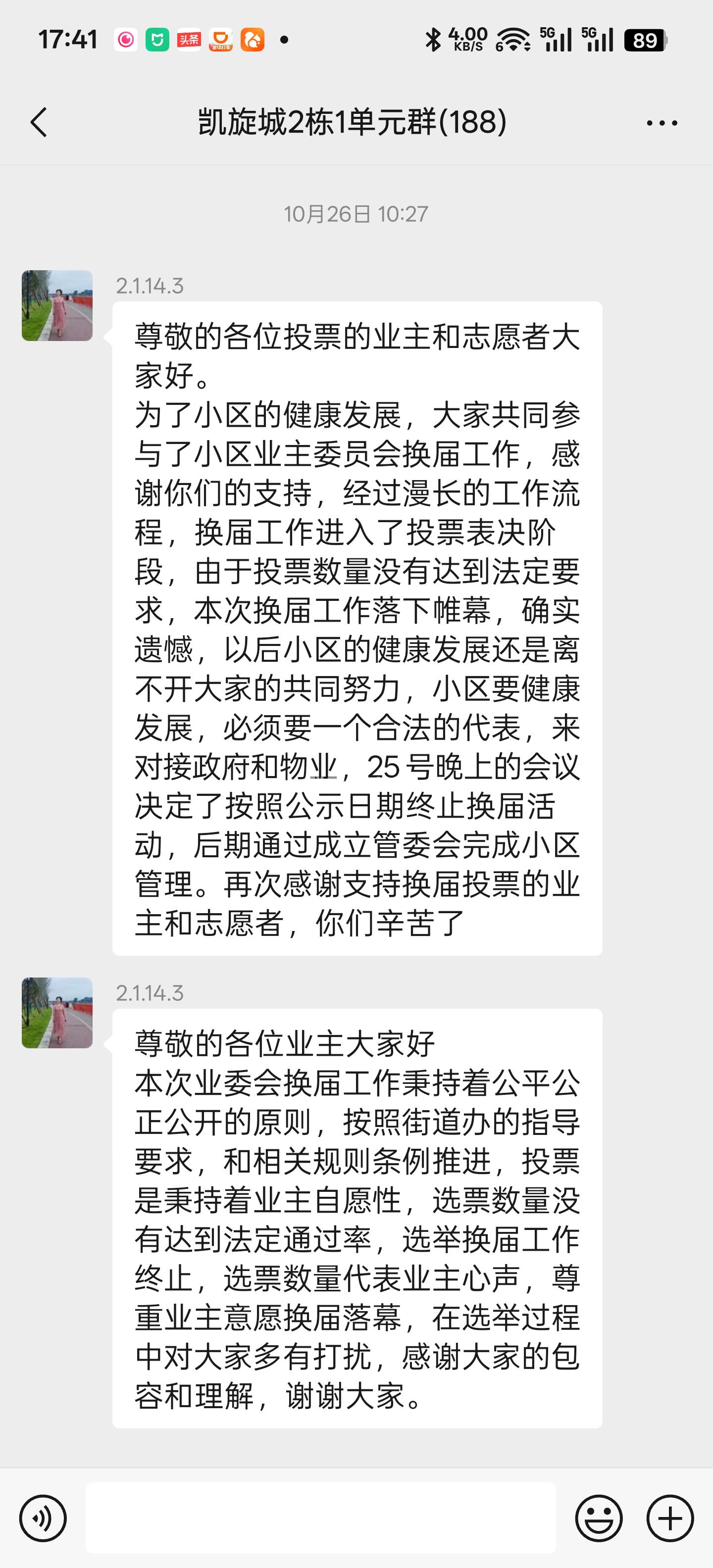The height and width of the screenshot is (1568, 713).
Task: Open the emoji sticker panel
Action: click(599, 1518)
